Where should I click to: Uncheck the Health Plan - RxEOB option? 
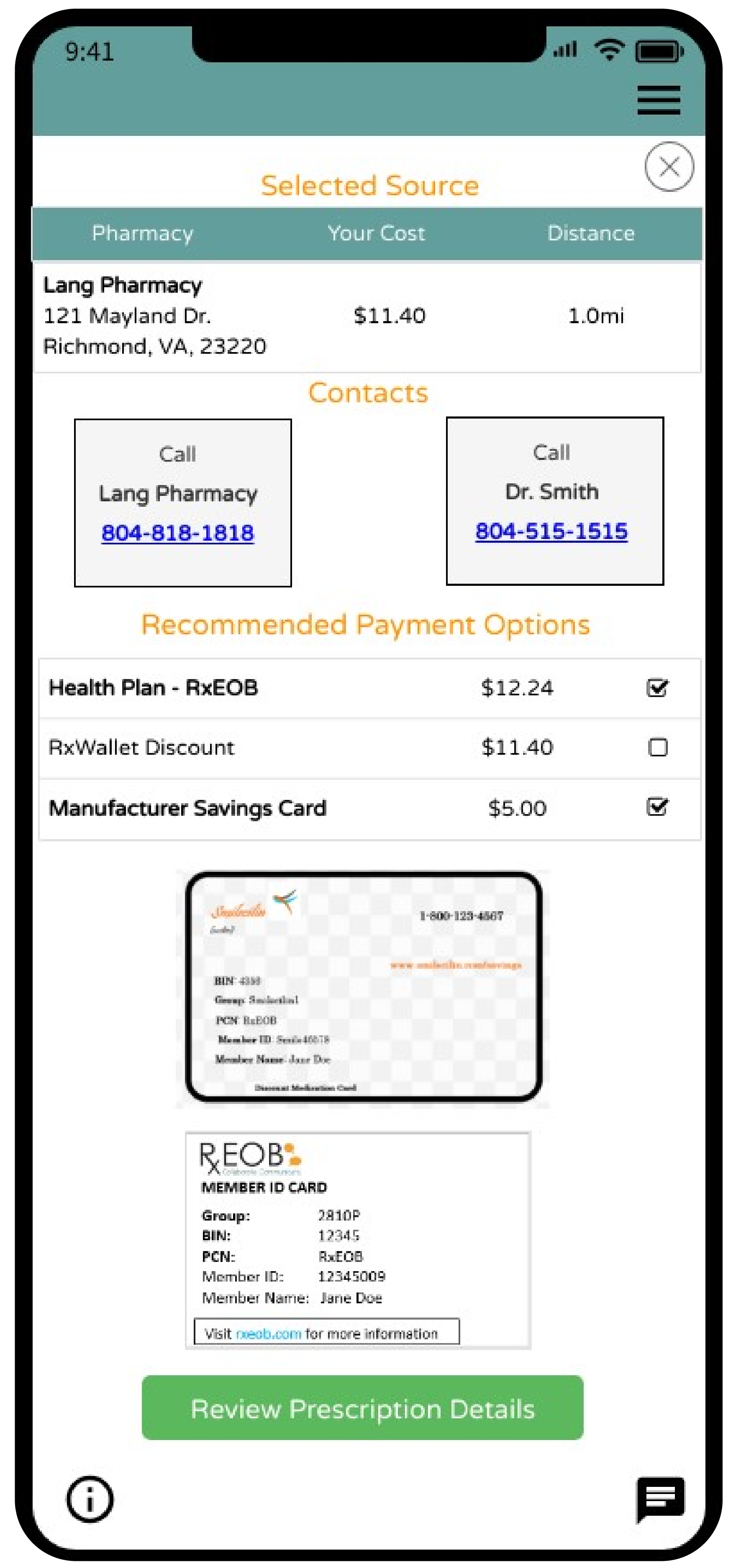[x=659, y=688]
